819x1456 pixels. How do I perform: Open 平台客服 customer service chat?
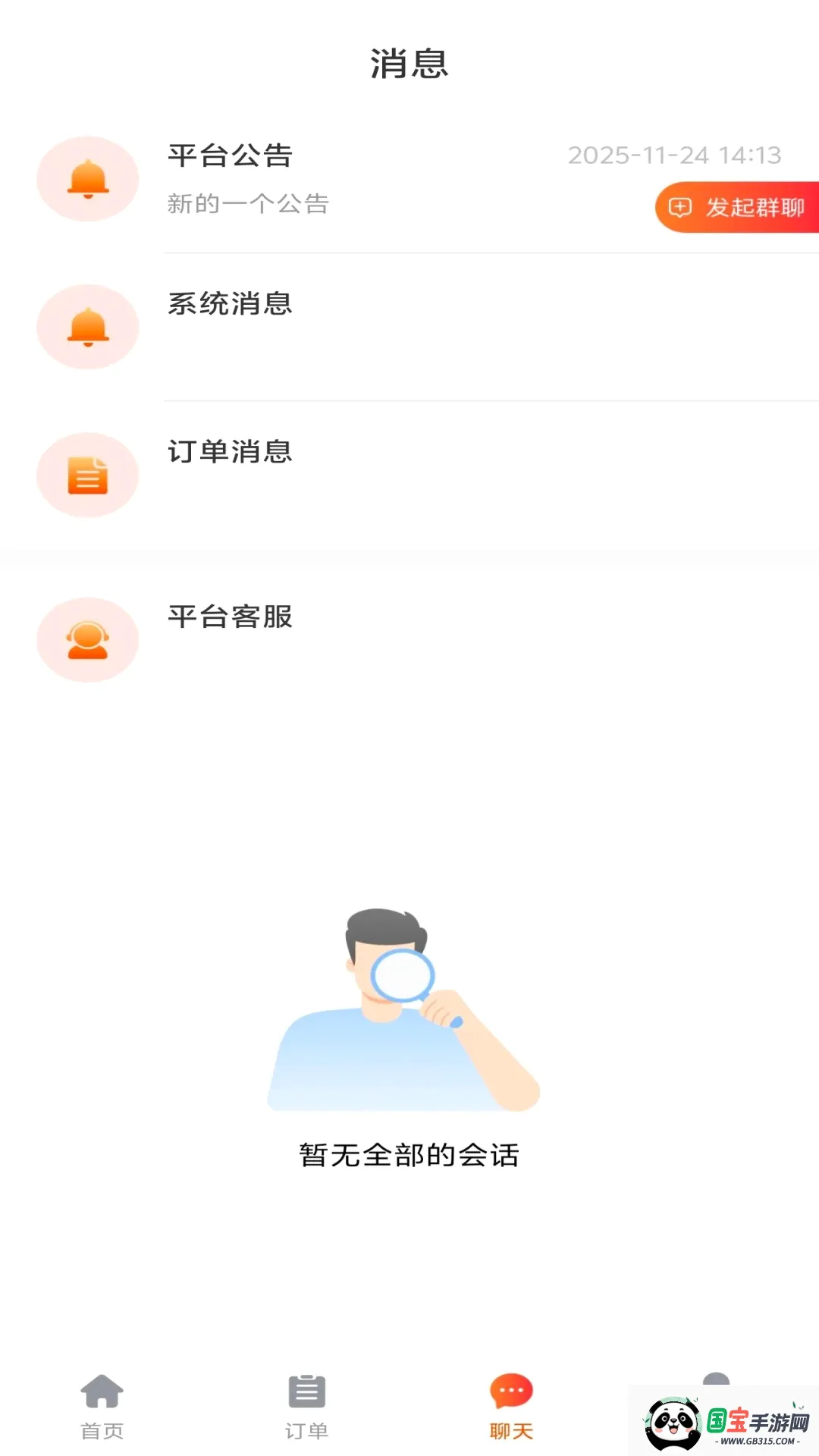pos(409,639)
